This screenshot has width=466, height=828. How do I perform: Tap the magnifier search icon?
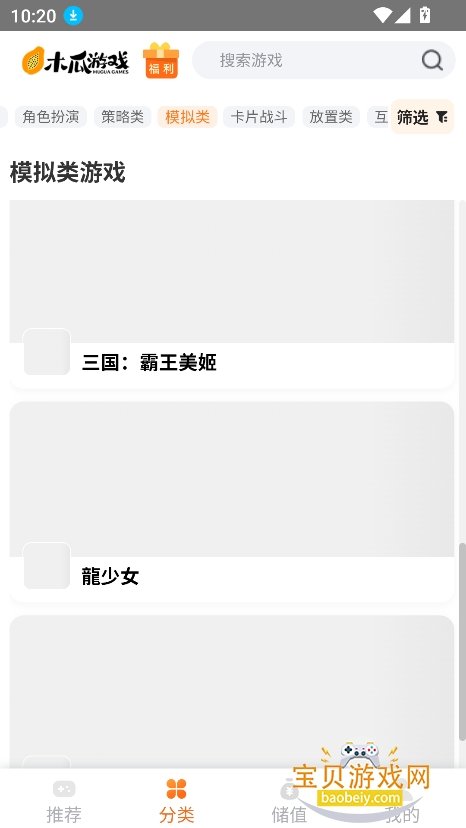432,60
